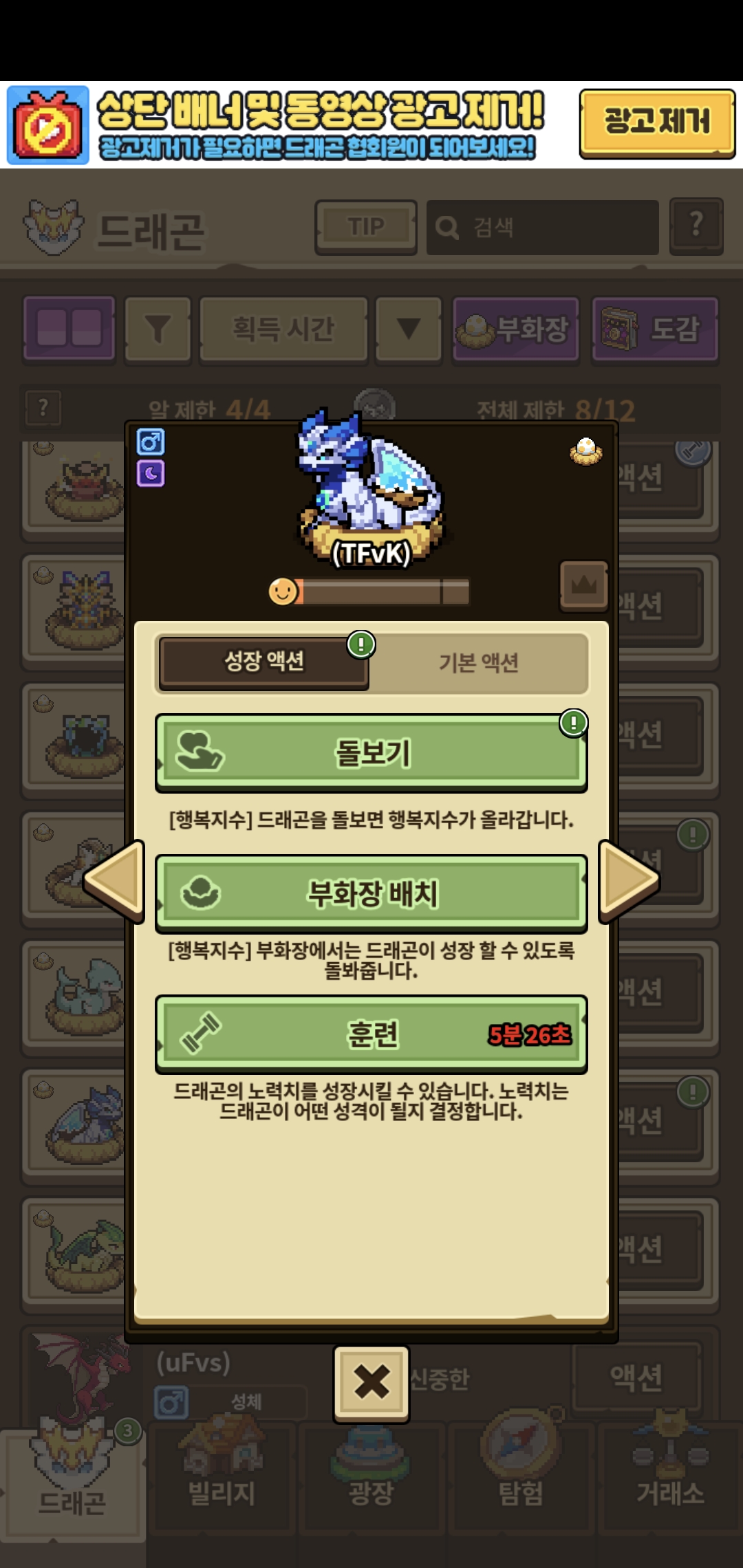Switch to the 기본 액션 tab

[479, 663]
